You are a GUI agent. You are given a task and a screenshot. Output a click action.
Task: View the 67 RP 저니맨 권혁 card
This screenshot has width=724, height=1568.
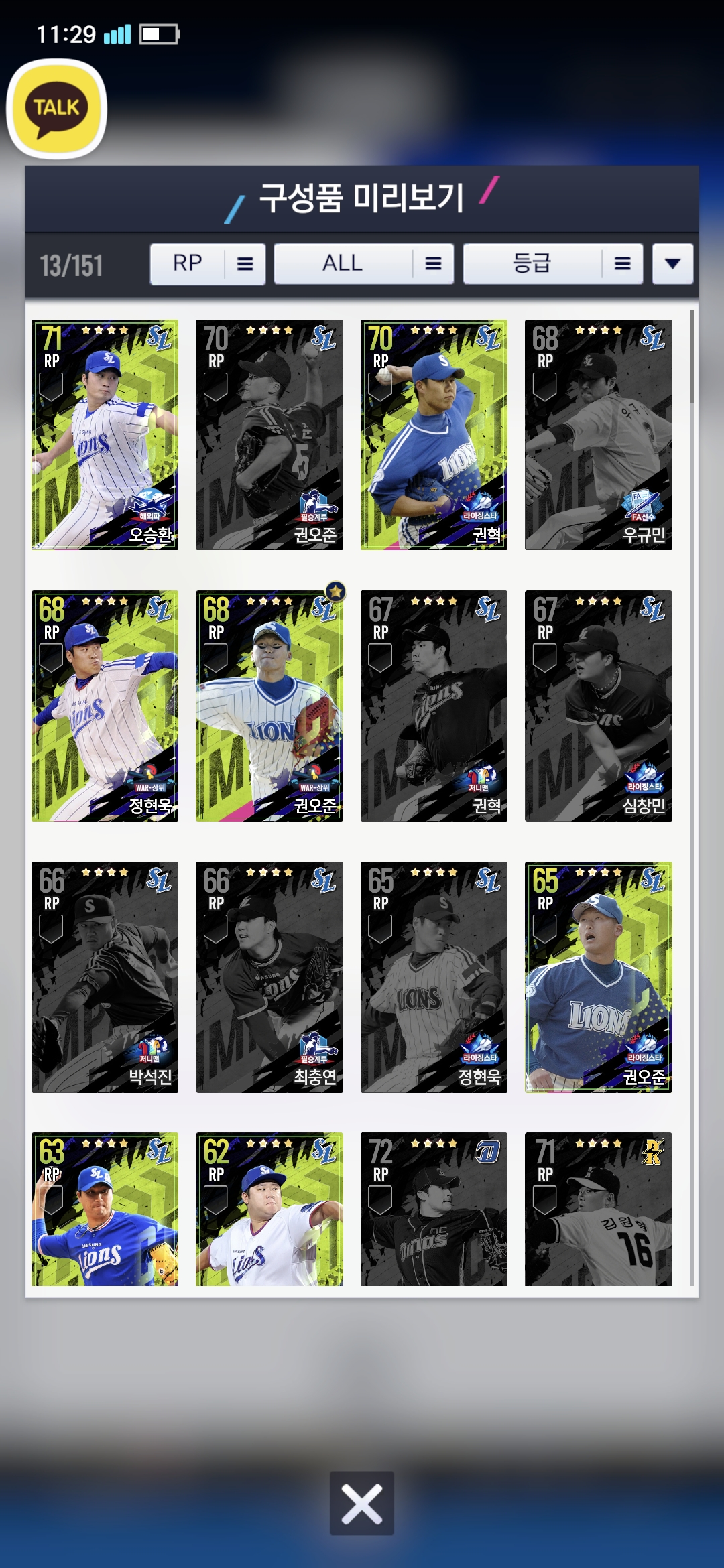pos(434,706)
